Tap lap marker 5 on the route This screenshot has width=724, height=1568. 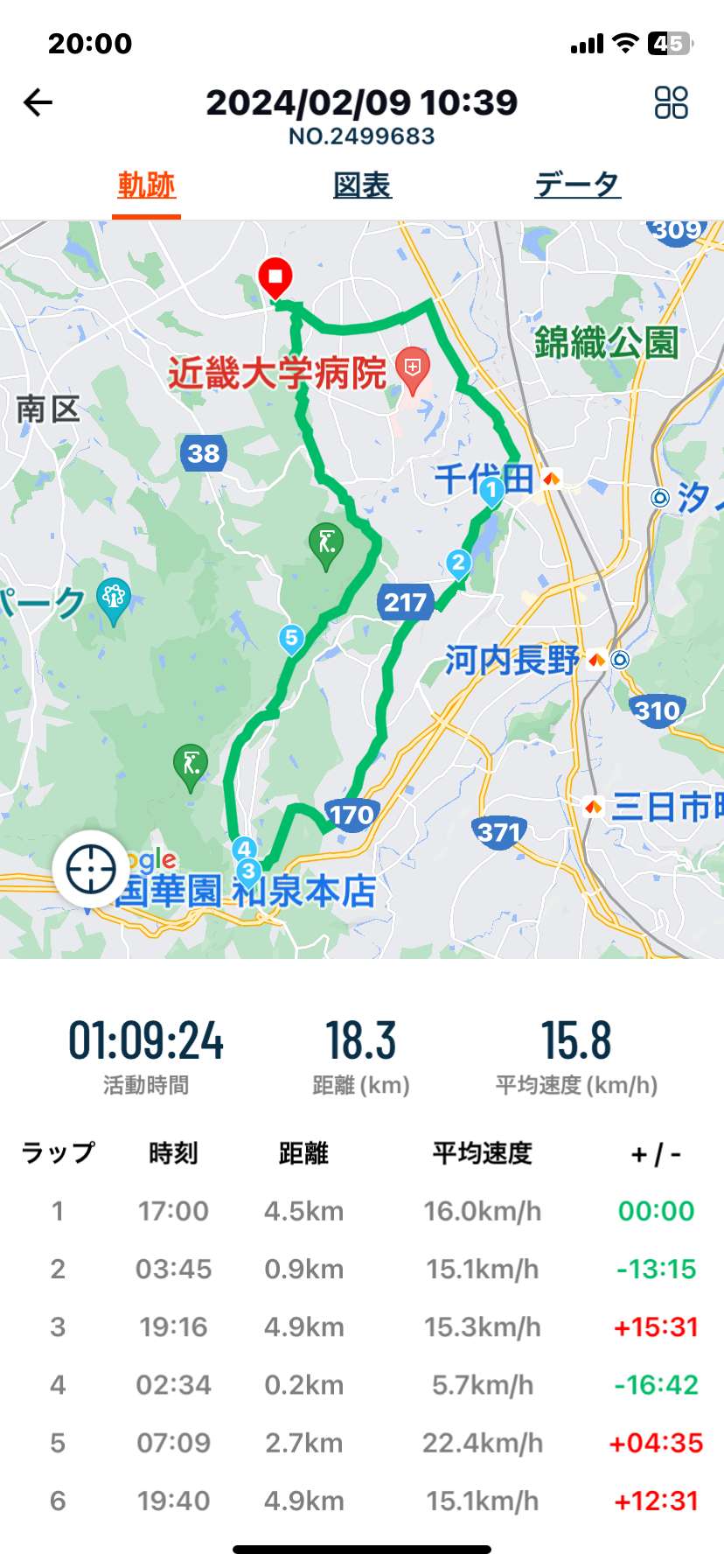tap(292, 640)
